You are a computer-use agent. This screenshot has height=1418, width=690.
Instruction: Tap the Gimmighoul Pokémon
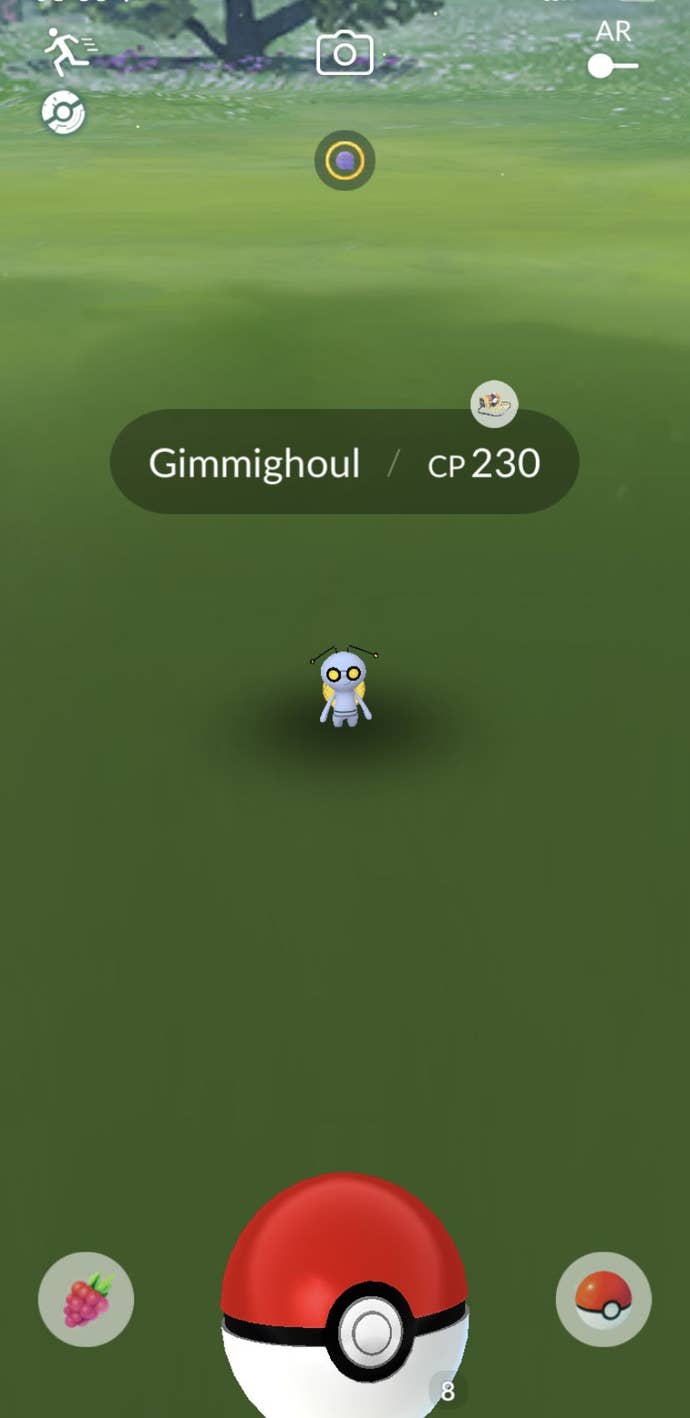[x=345, y=688]
